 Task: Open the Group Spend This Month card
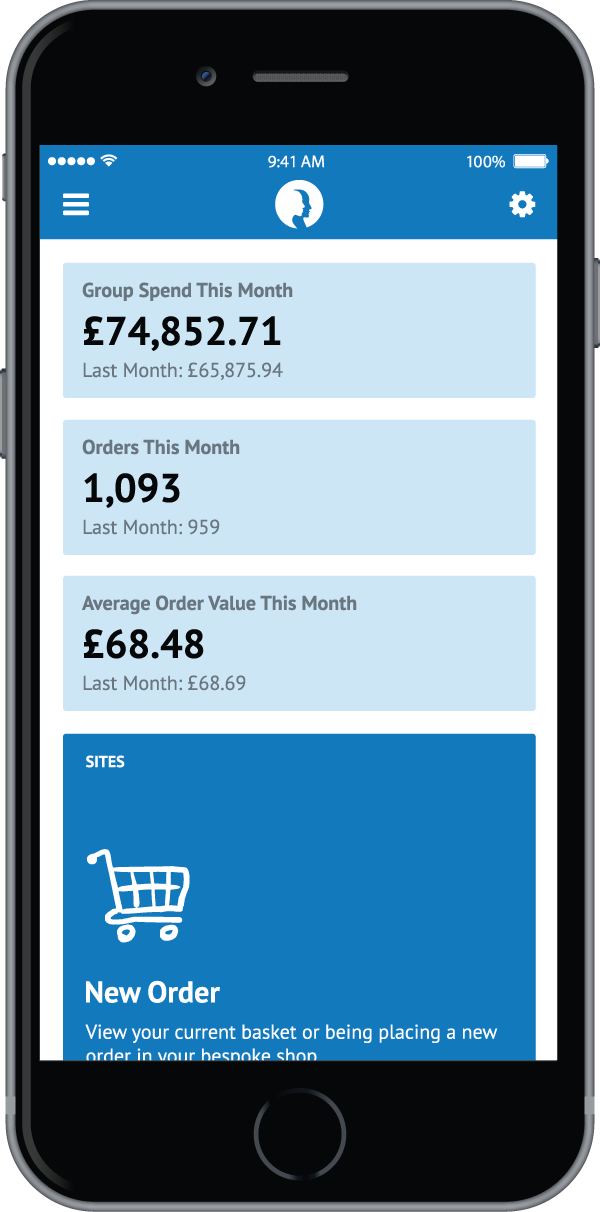(x=299, y=330)
